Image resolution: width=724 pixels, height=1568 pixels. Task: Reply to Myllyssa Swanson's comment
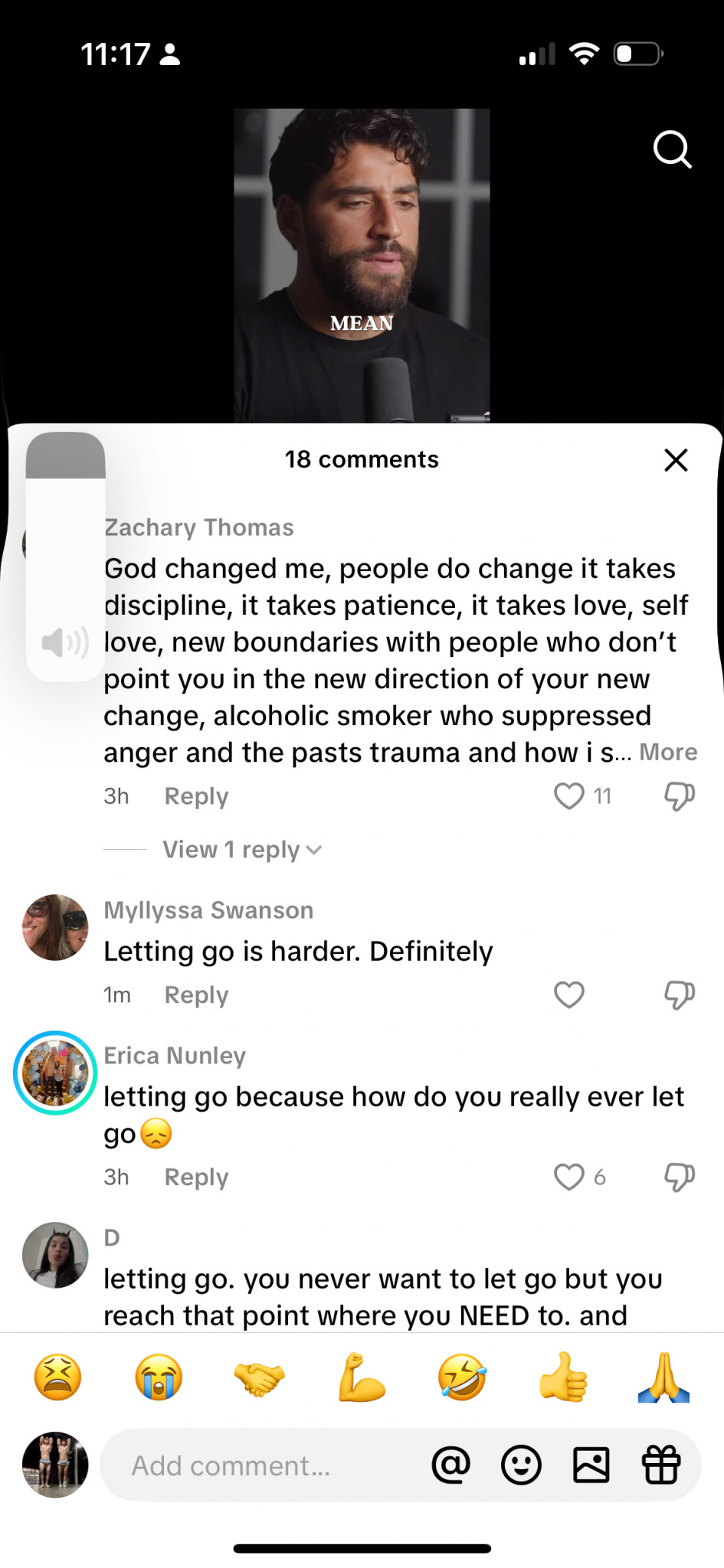196,995
